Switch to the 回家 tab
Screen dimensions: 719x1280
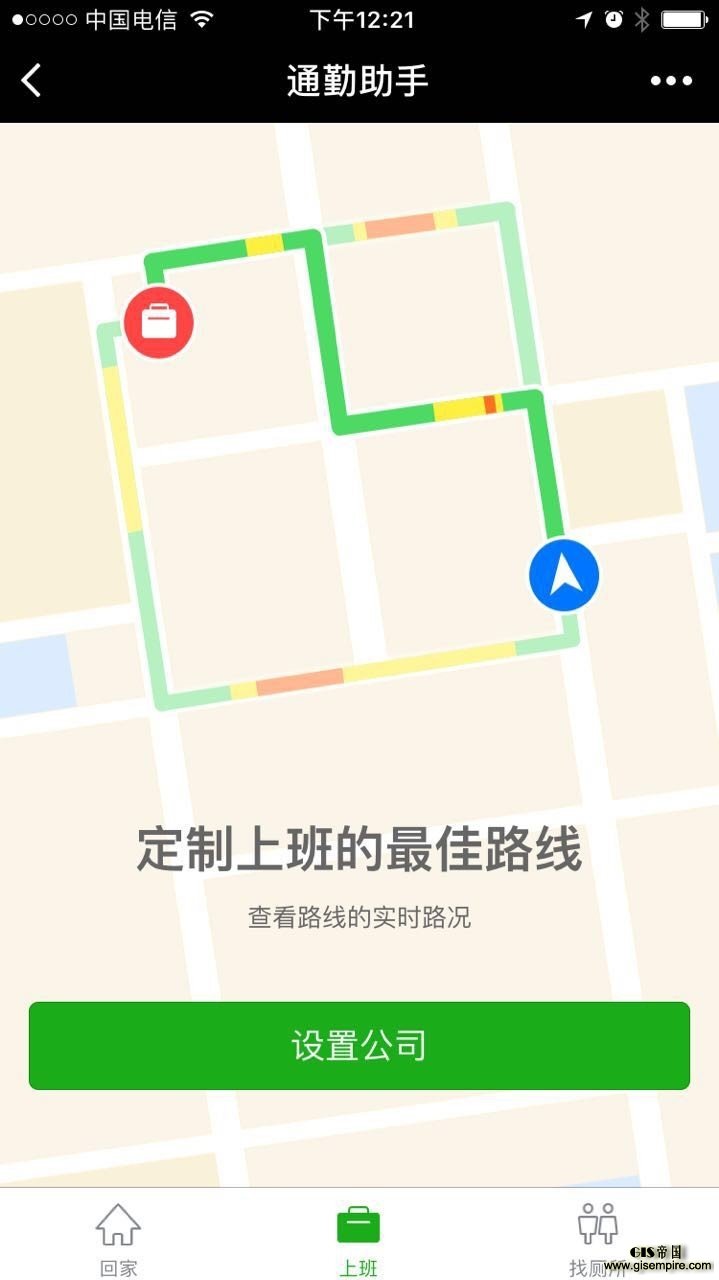tap(118, 1237)
